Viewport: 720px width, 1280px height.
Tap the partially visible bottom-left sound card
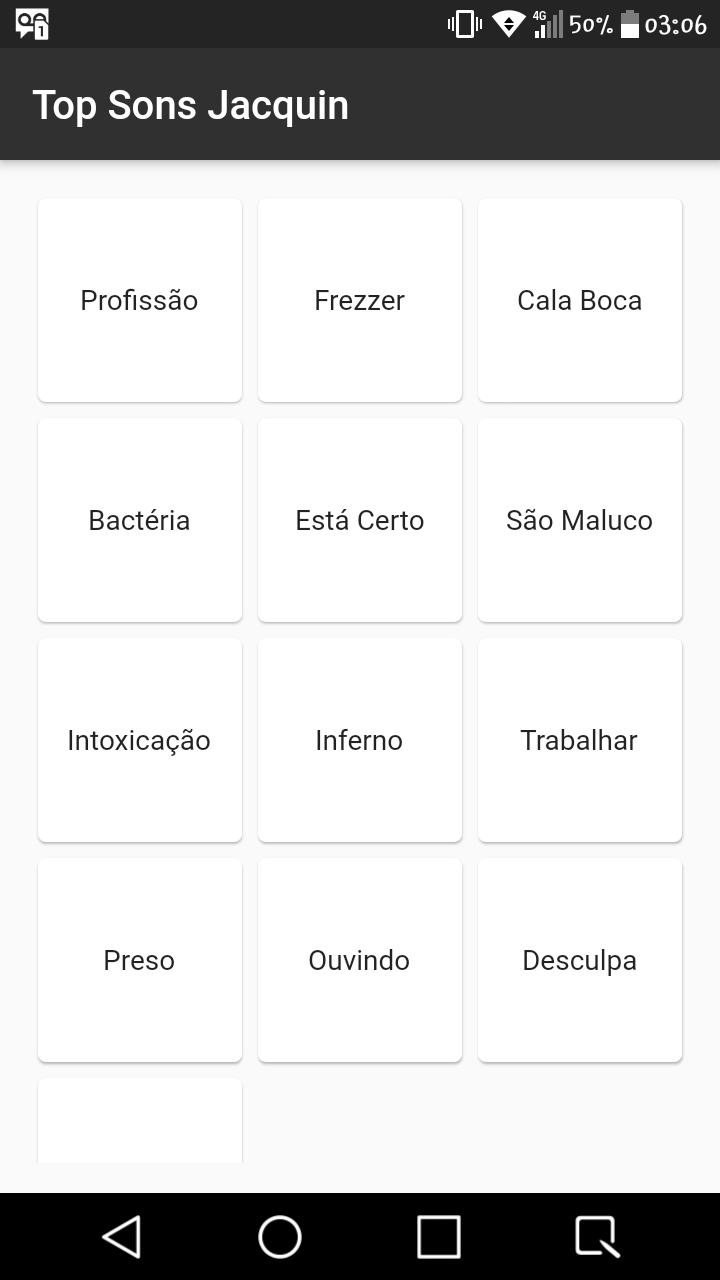pyautogui.click(x=139, y=1120)
